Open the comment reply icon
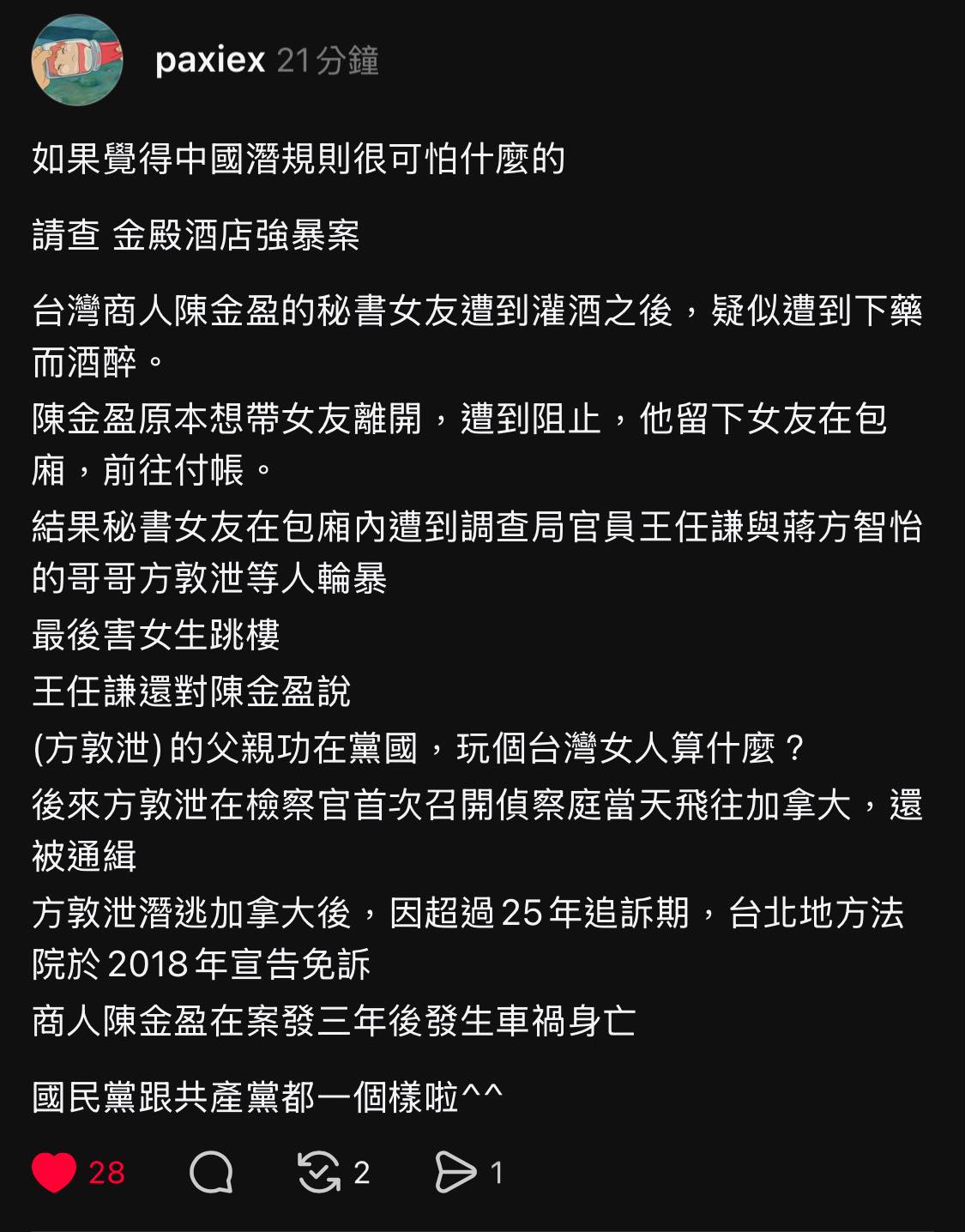 click(211, 1172)
